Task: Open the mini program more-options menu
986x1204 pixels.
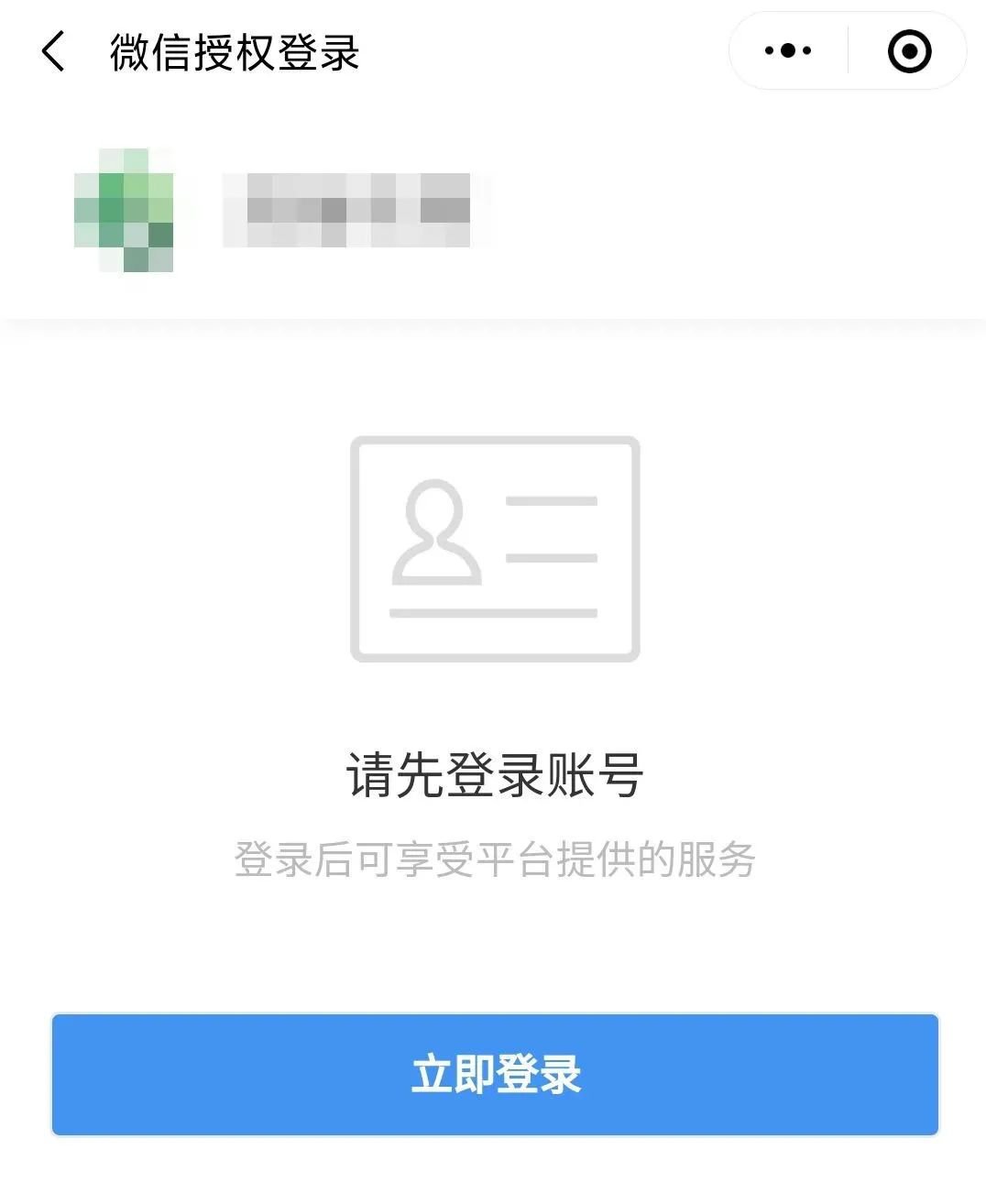Action: coord(788,51)
